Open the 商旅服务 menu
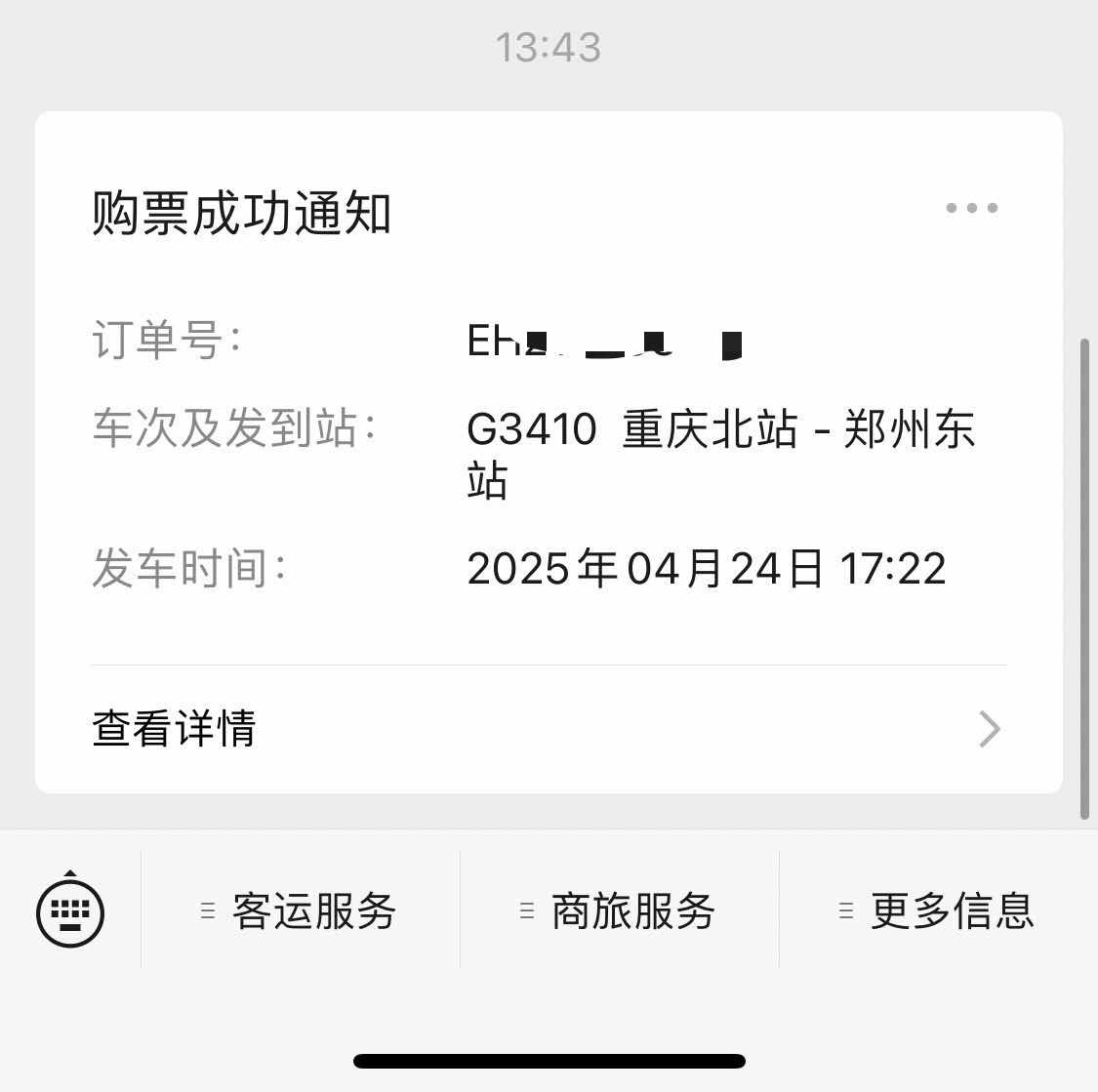The height and width of the screenshot is (1092, 1098). 620,911
